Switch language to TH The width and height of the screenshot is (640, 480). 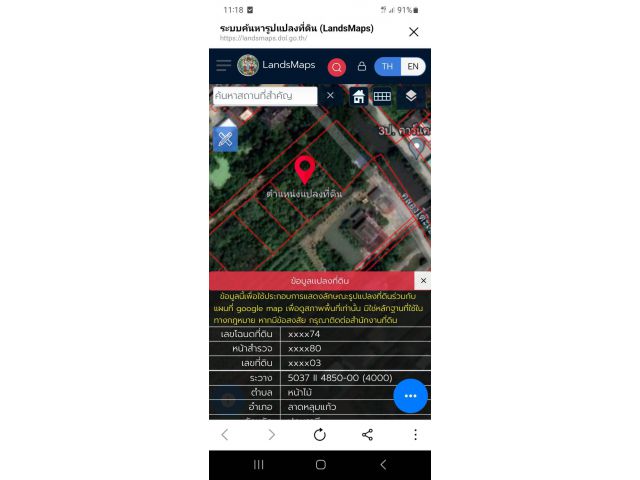pyautogui.click(x=388, y=66)
